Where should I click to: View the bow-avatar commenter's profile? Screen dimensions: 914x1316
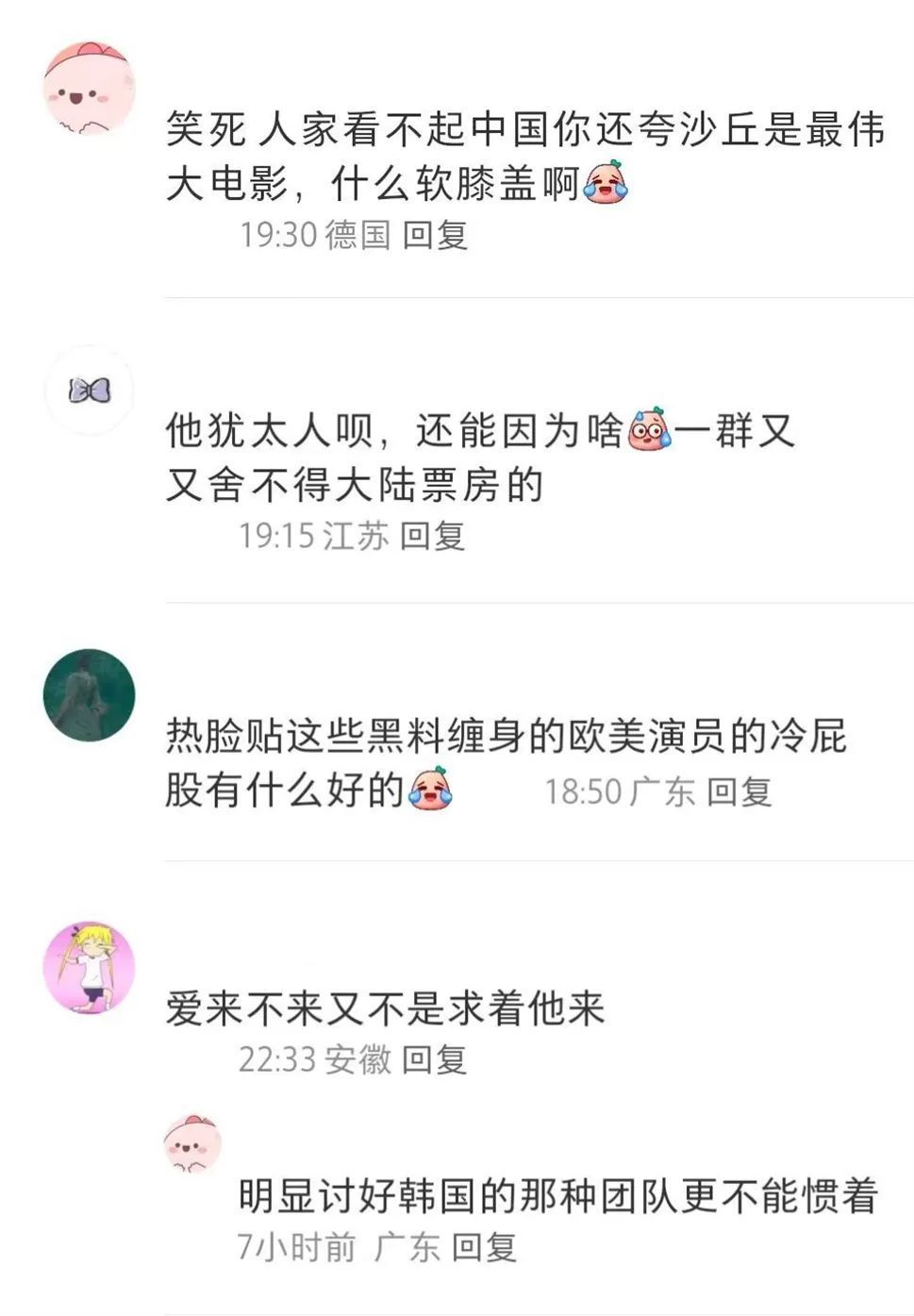pyautogui.click(x=90, y=390)
